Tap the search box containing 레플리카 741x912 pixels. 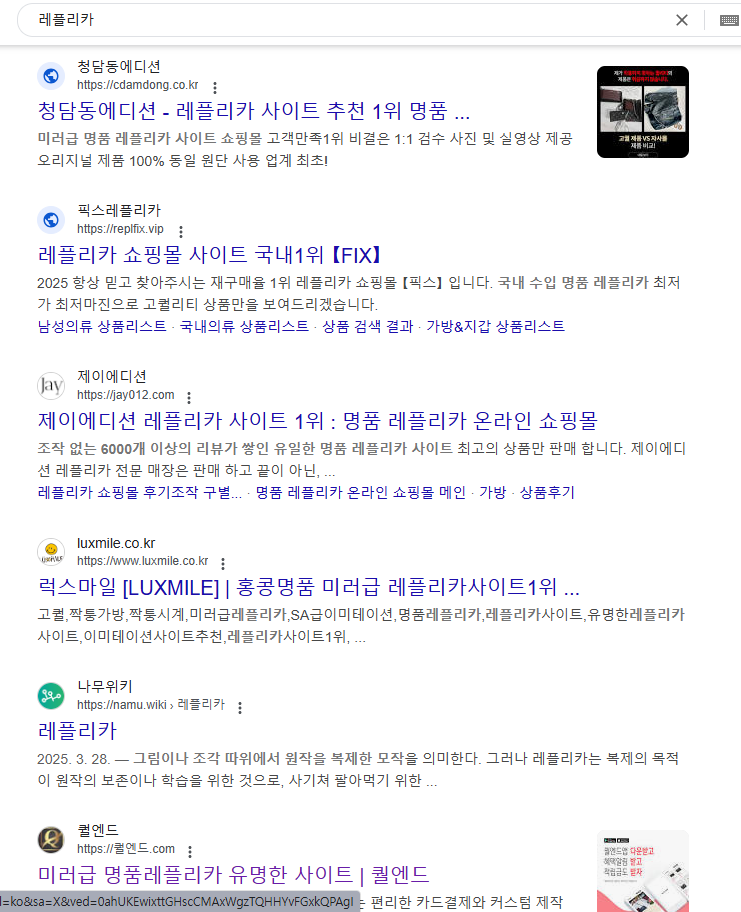coord(340,20)
